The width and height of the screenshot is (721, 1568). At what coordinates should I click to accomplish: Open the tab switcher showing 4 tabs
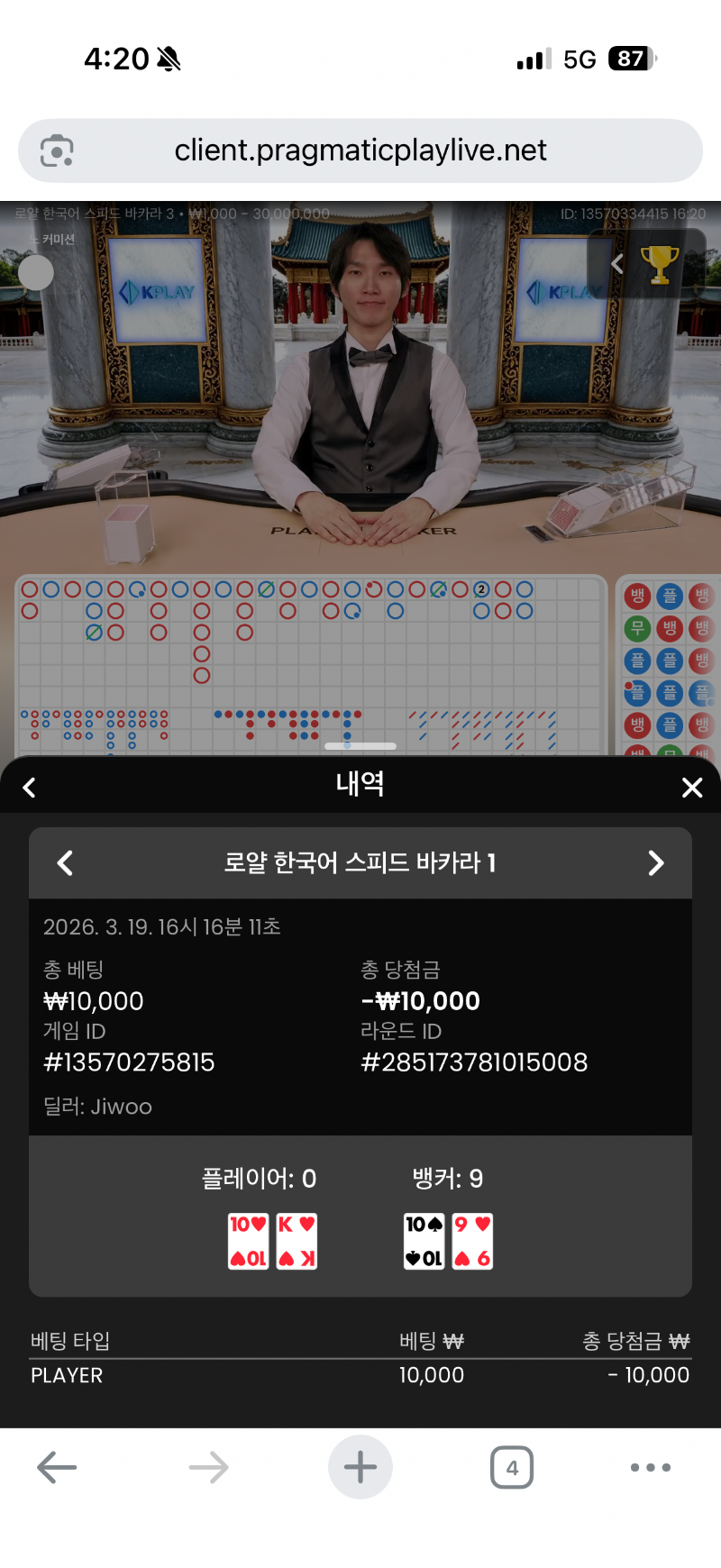coord(511,1467)
